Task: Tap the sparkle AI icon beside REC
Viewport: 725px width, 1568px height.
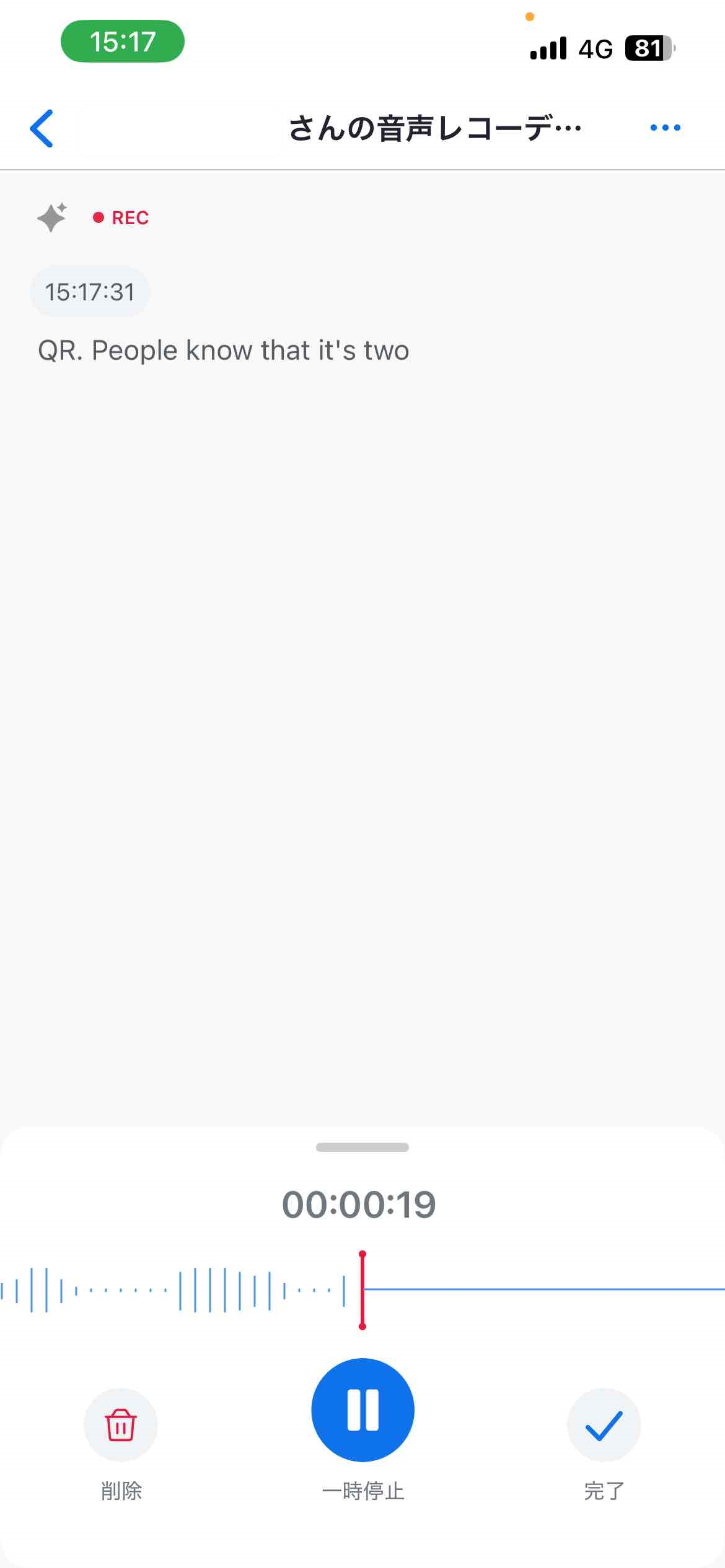Action: click(52, 217)
